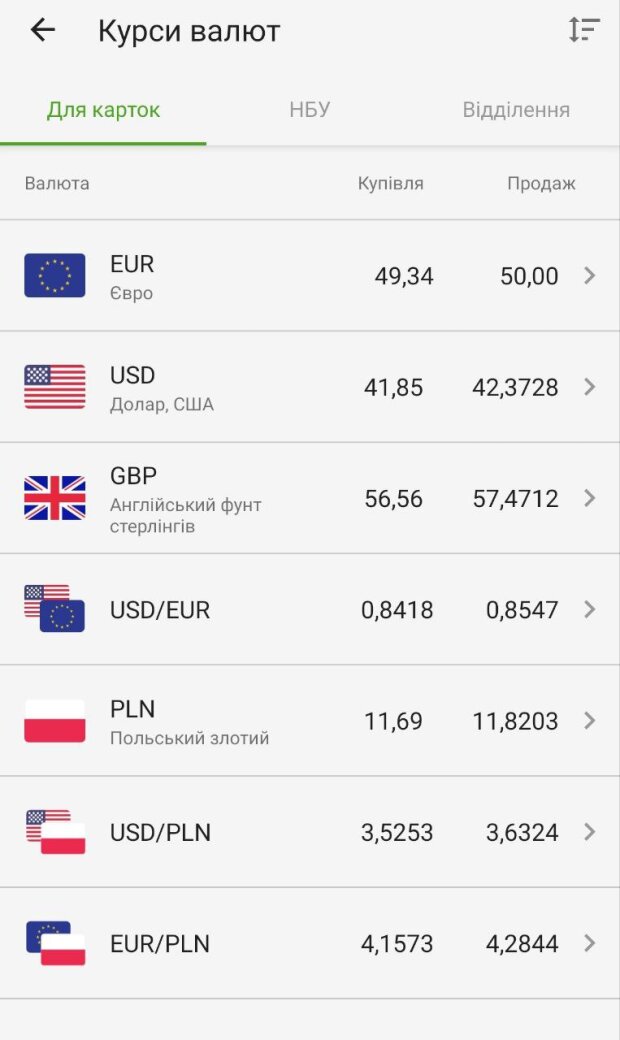Go back from Курси валют
This screenshot has height=1040, width=620.
click(43, 31)
